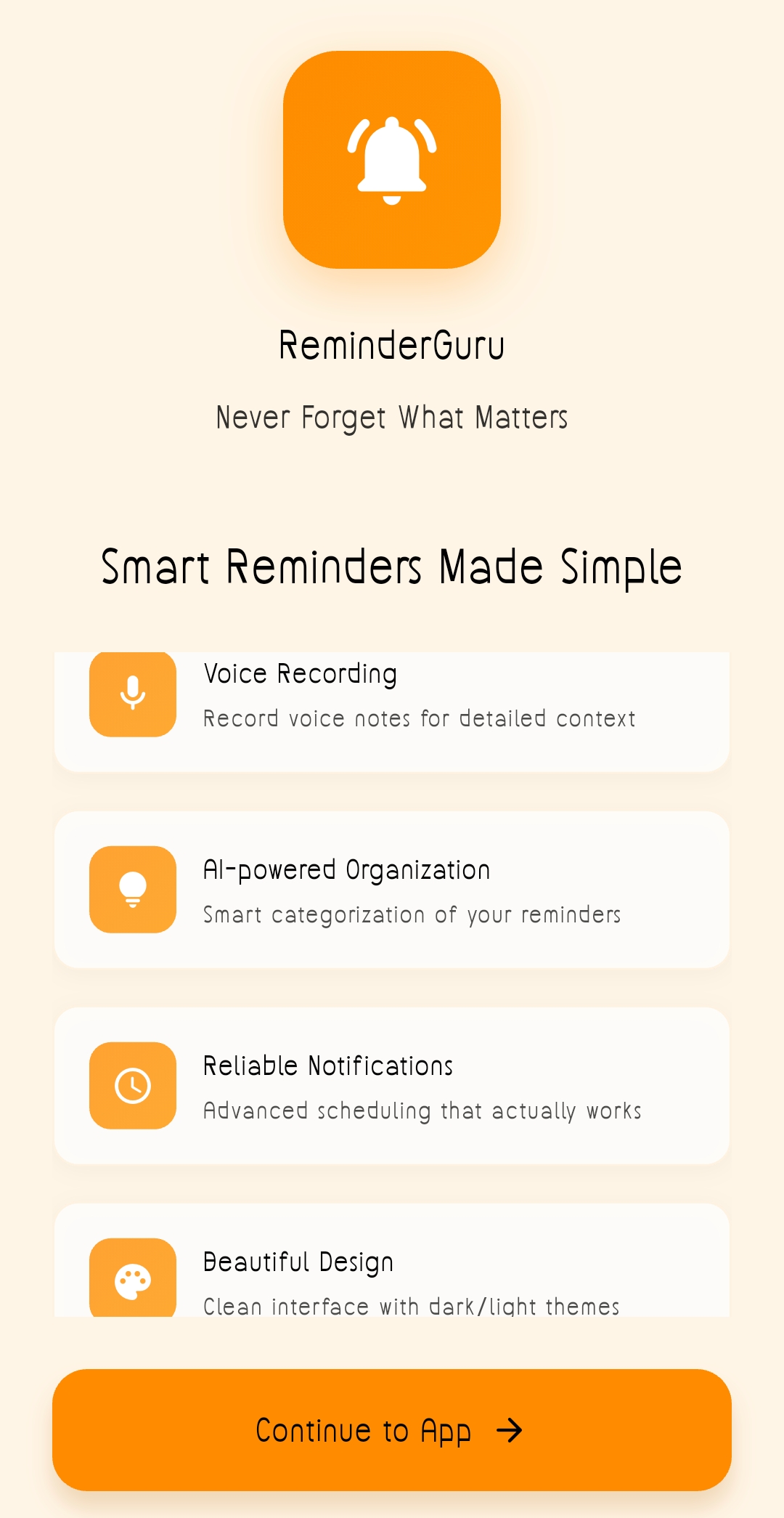Viewport: 784px width, 1518px height.
Task: Click the Never Forget What Matters tagline
Action: pyautogui.click(x=391, y=418)
